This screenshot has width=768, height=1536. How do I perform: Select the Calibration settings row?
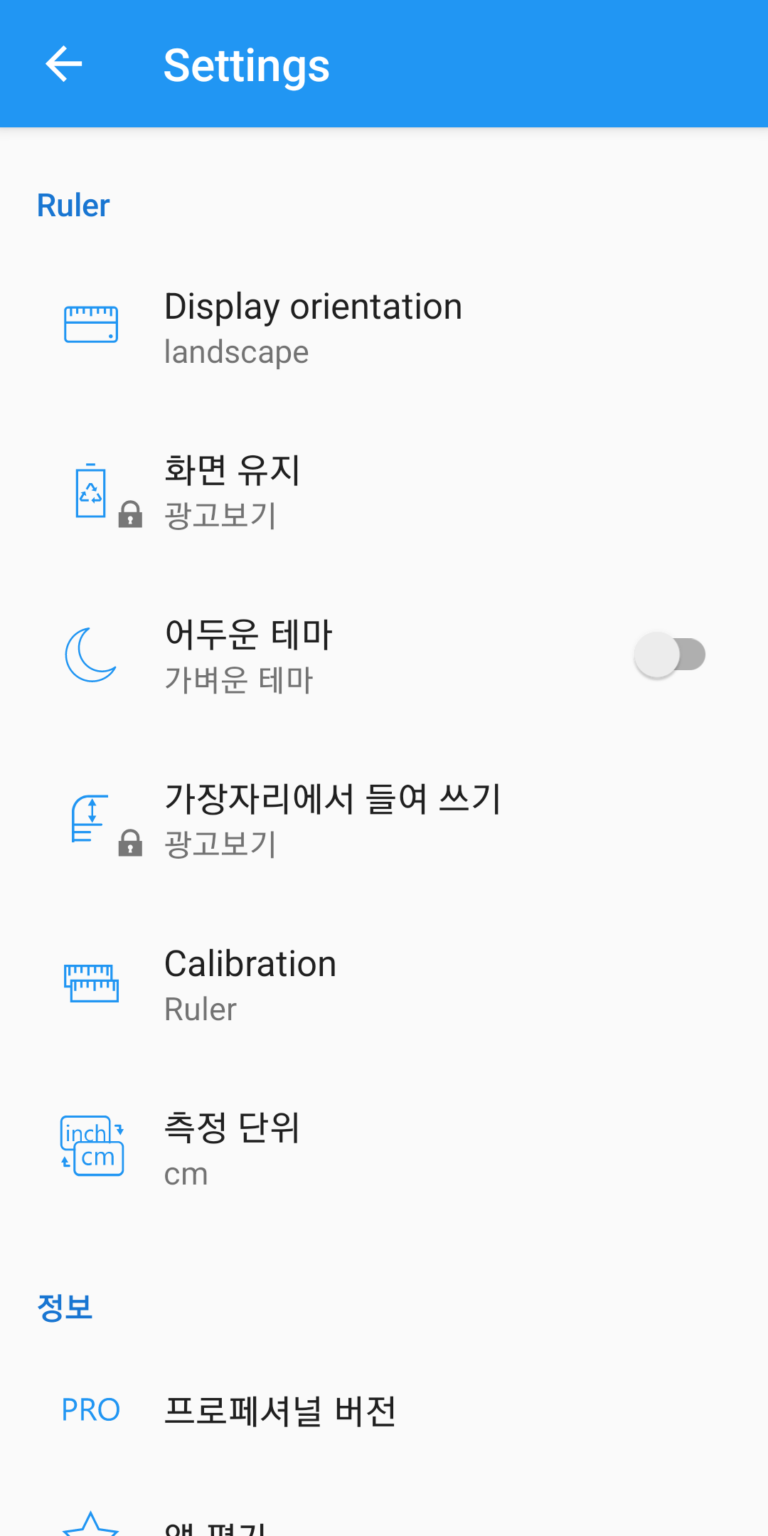[x=250, y=982]
